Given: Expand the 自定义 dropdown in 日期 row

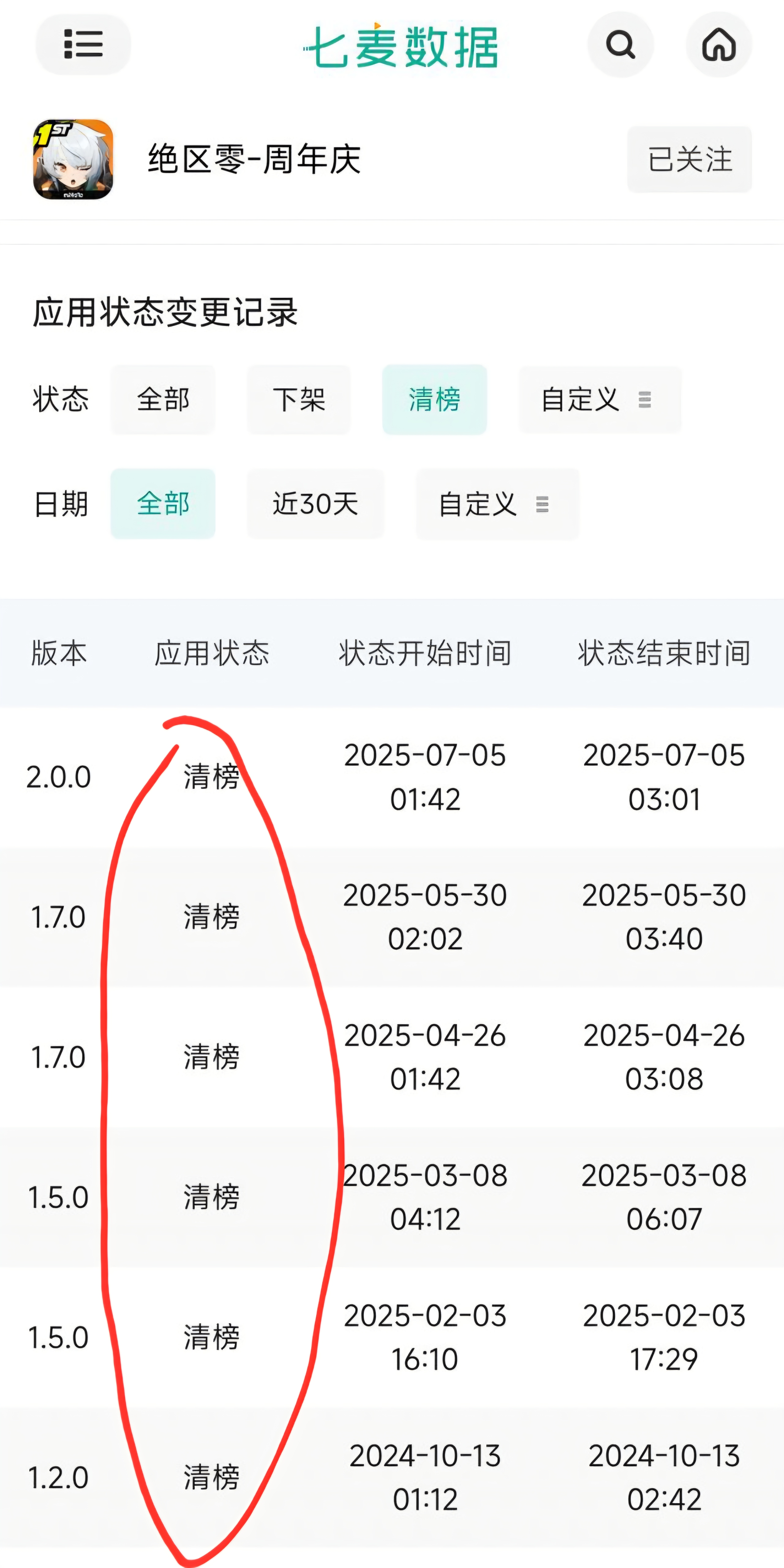Looking at the screenshot, I should 497,504.
